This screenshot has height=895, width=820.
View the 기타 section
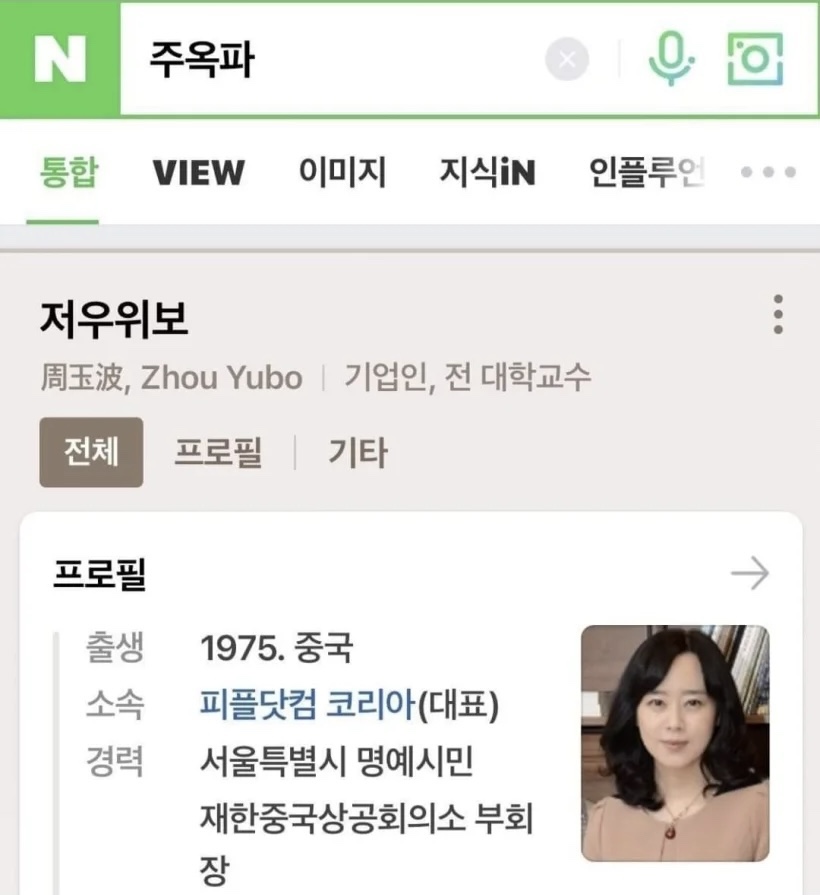click(x=357, y=452)
